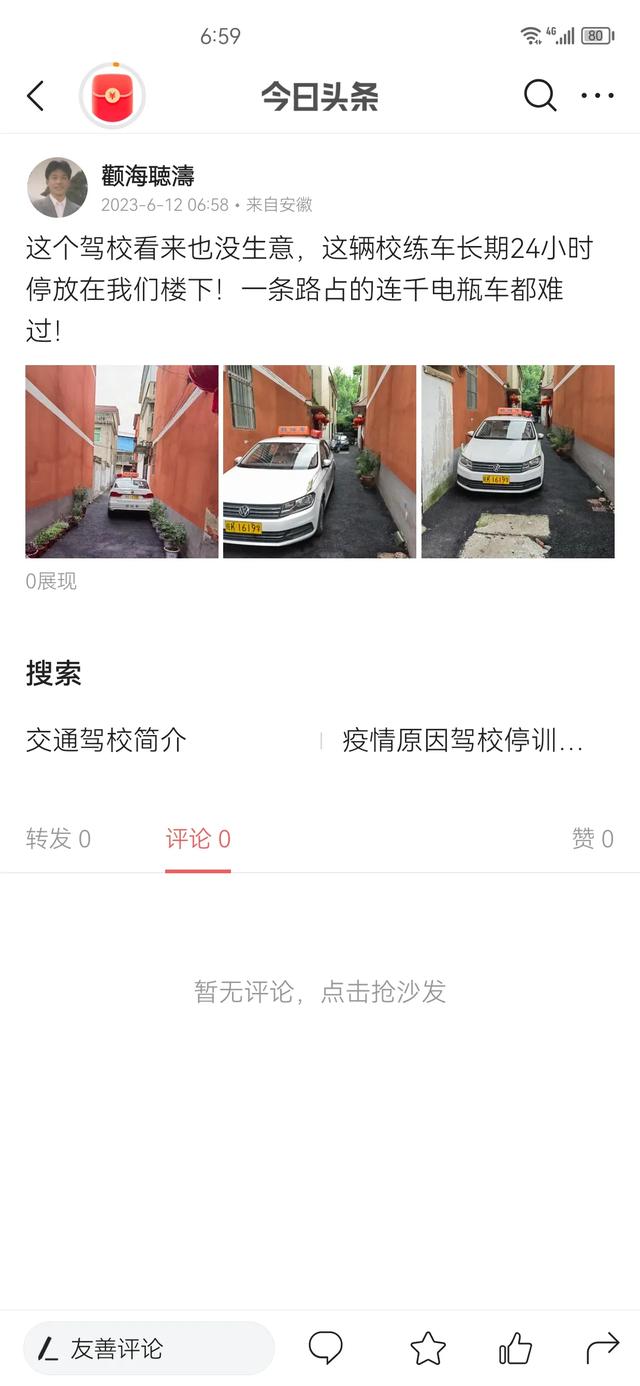This screenshot has height=1386, width=640.
Task: Open author name 颧海聴濤
Action: [x=148, y=176]
